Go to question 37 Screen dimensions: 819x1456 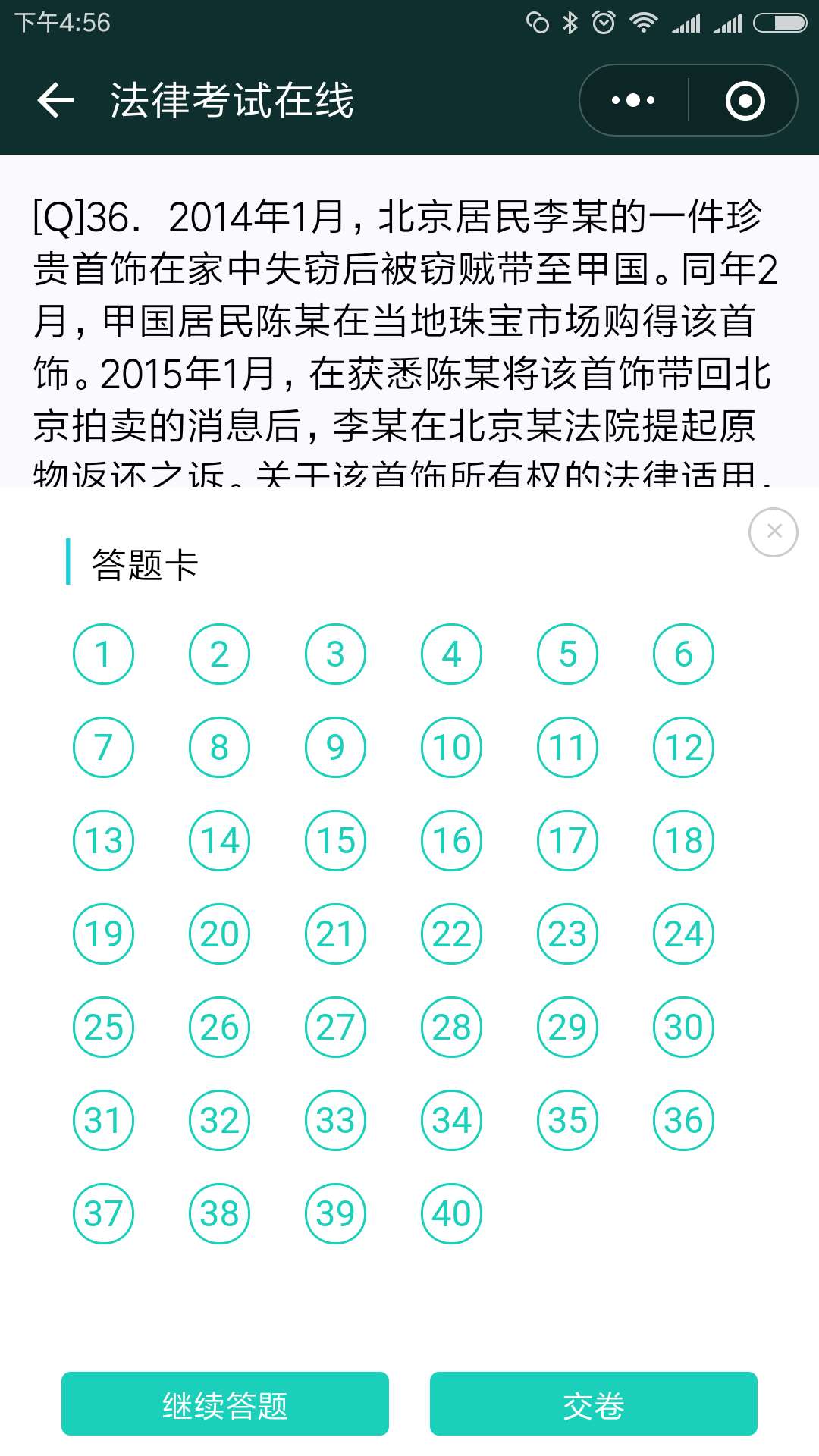pos(103,1213)
